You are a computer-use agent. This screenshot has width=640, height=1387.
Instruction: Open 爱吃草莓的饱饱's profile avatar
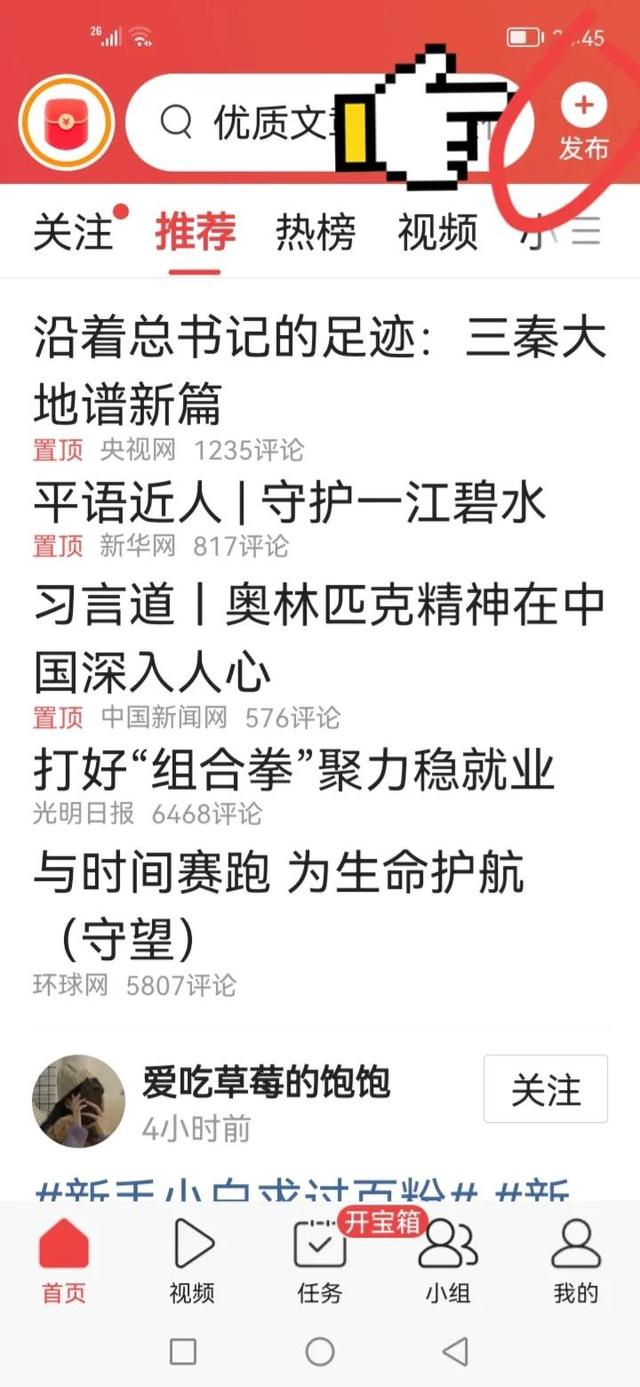tap(79, 1100)
